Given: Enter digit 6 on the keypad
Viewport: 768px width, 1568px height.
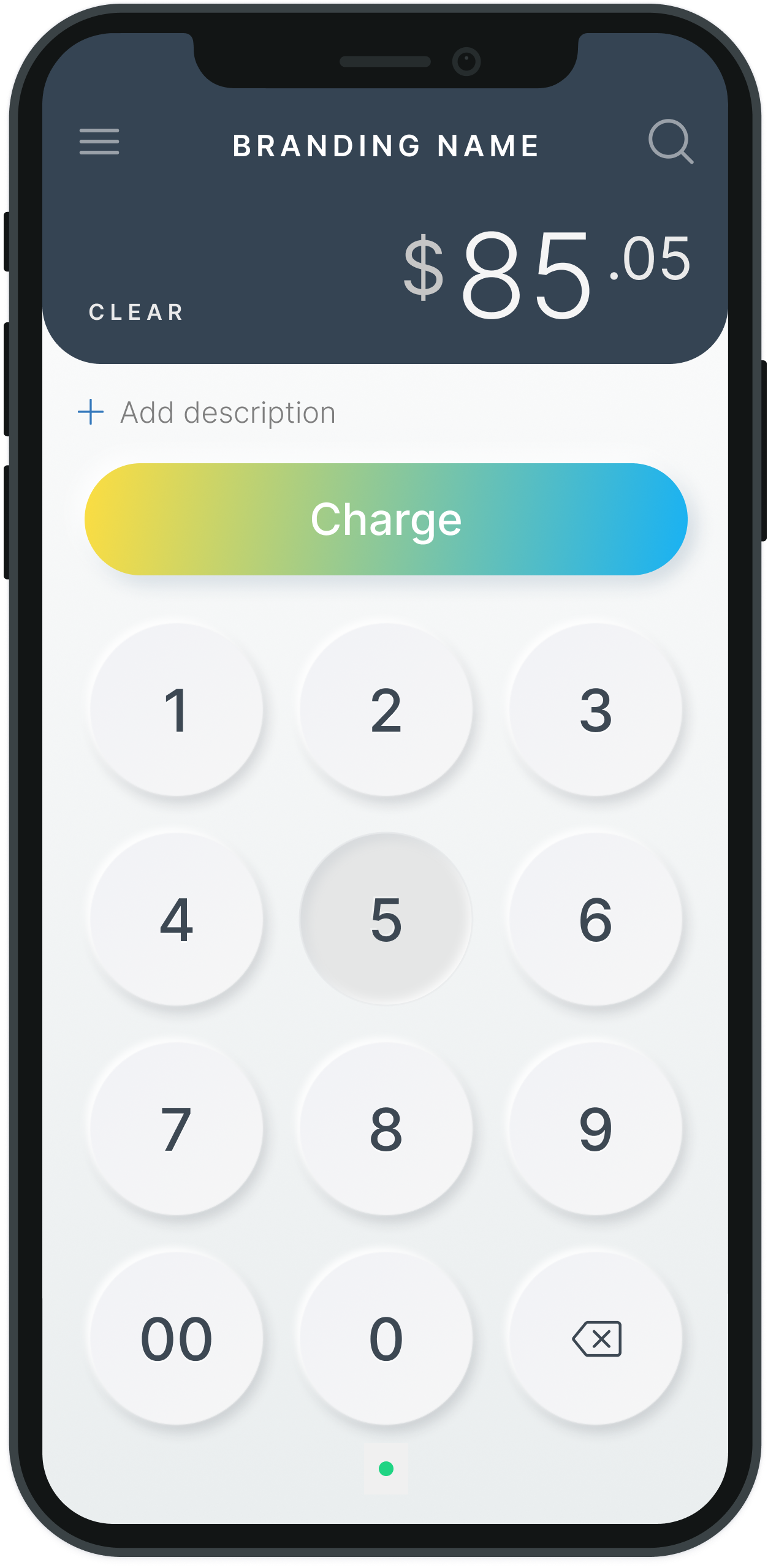Looking at the screenshot, I should tap(596, 919).
